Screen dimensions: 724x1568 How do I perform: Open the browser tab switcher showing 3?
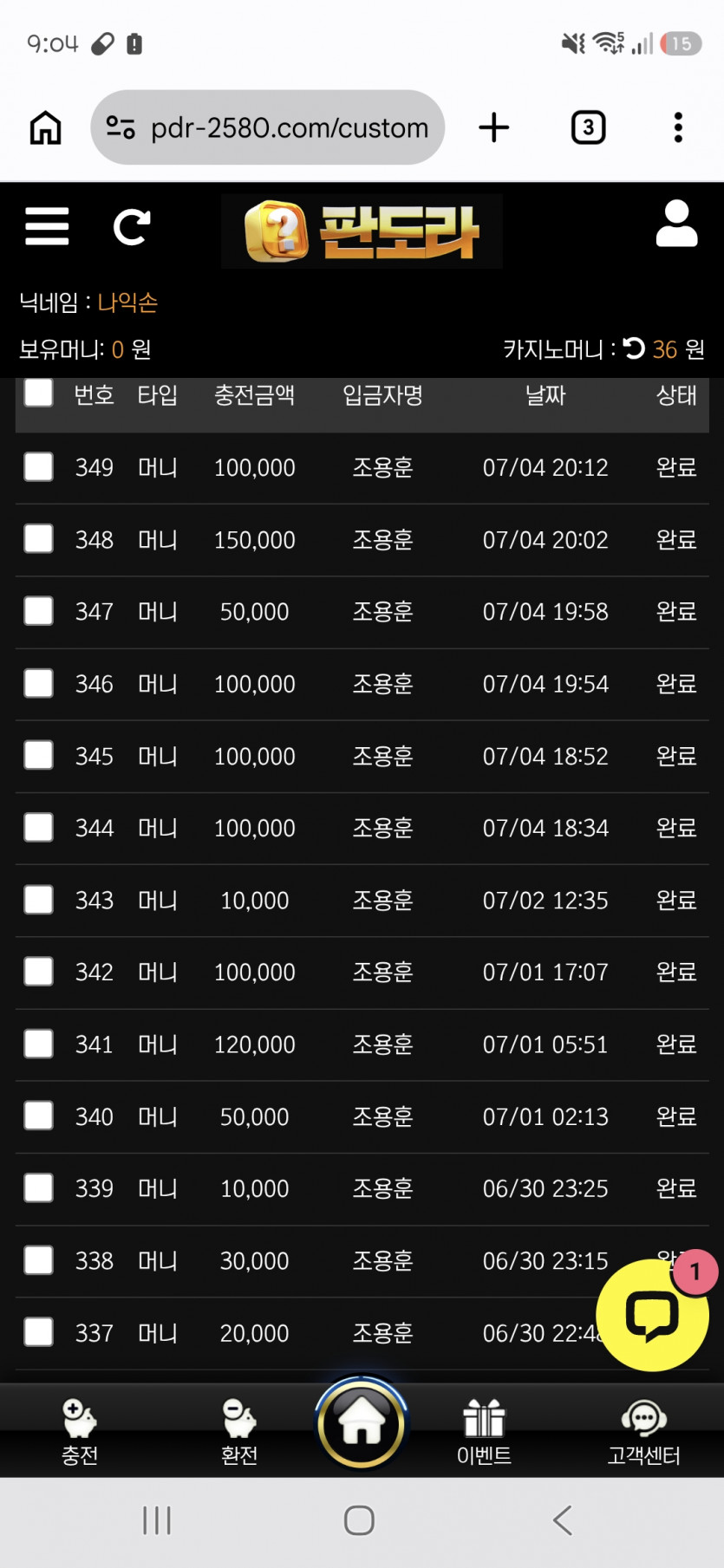(x=589, y=127)
